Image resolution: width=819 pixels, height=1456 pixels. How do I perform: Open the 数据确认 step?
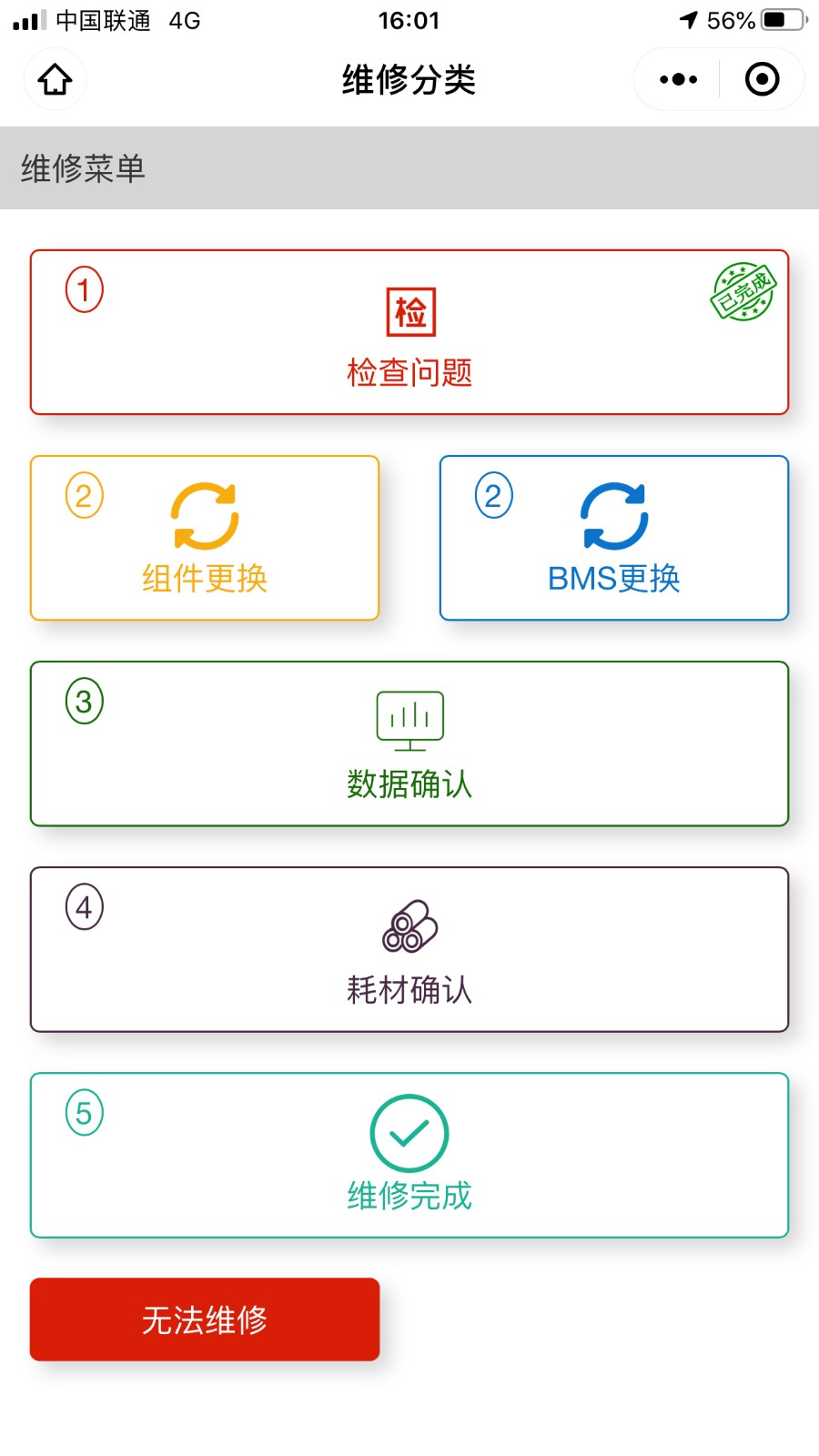[x=409, y=743]
